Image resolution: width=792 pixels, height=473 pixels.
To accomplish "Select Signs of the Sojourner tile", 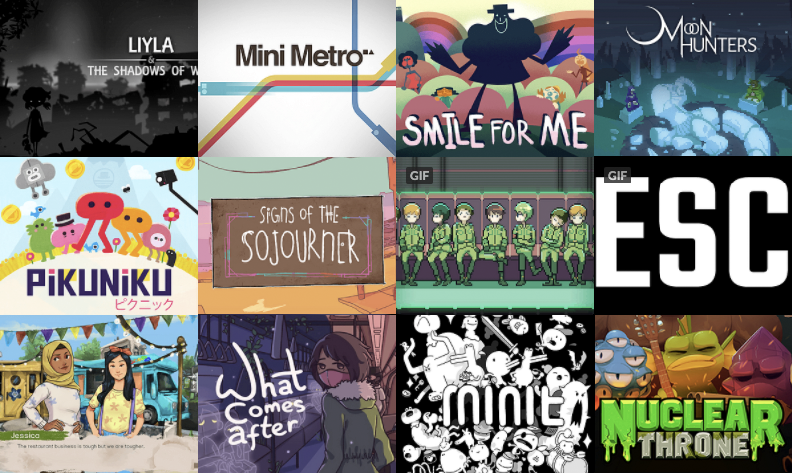I will click(296, 235).
